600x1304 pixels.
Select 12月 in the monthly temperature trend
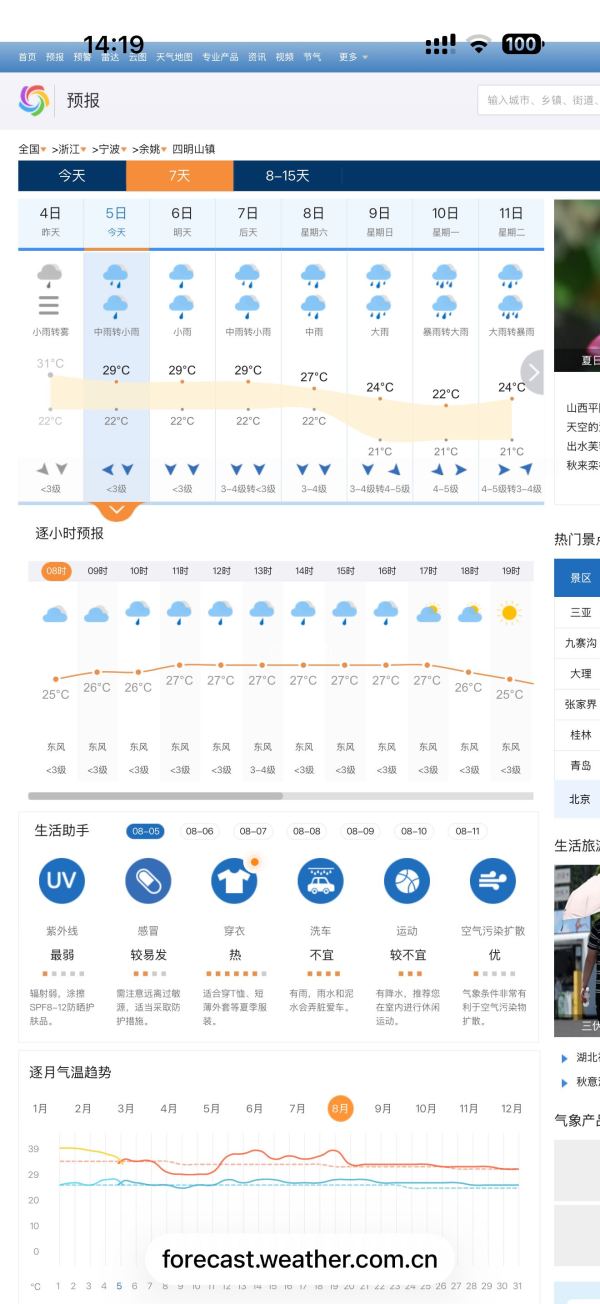511,1108
